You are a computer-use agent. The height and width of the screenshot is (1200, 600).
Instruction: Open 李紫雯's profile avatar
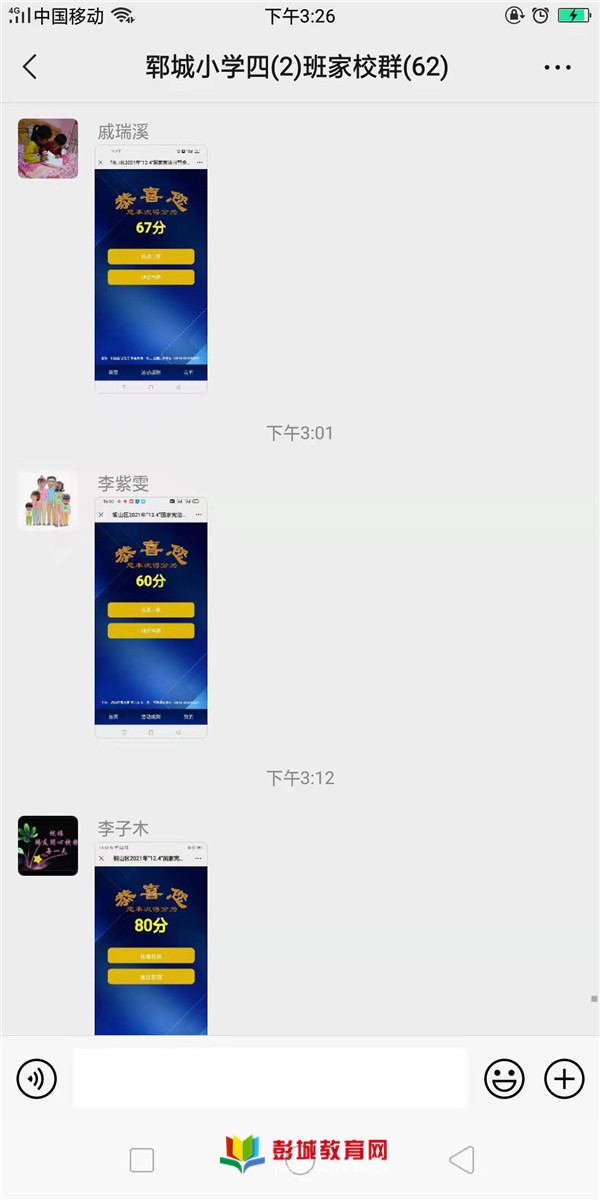point(48,500)
